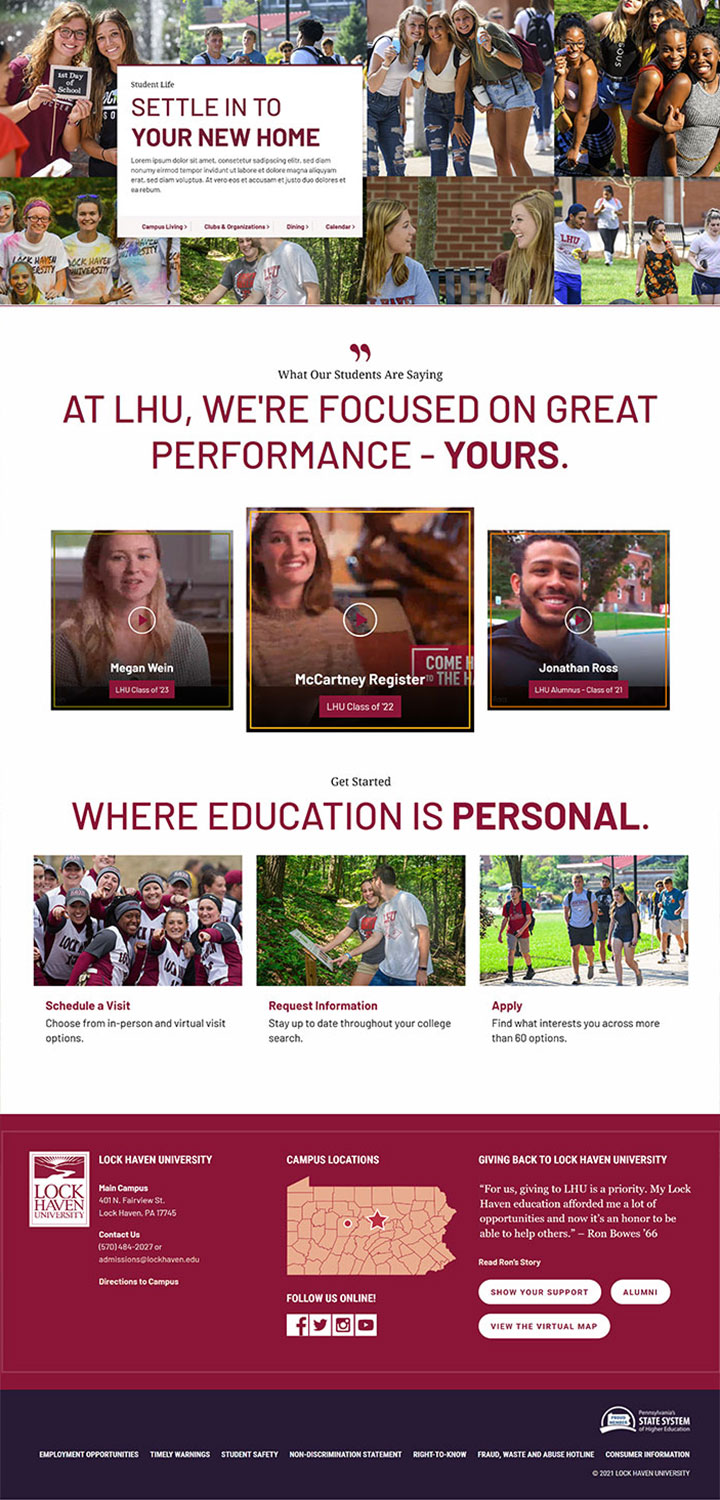The width and height of the screenshot is (720, 1500).
Task: Open the Campus Living link
Action: click(164, 227)
